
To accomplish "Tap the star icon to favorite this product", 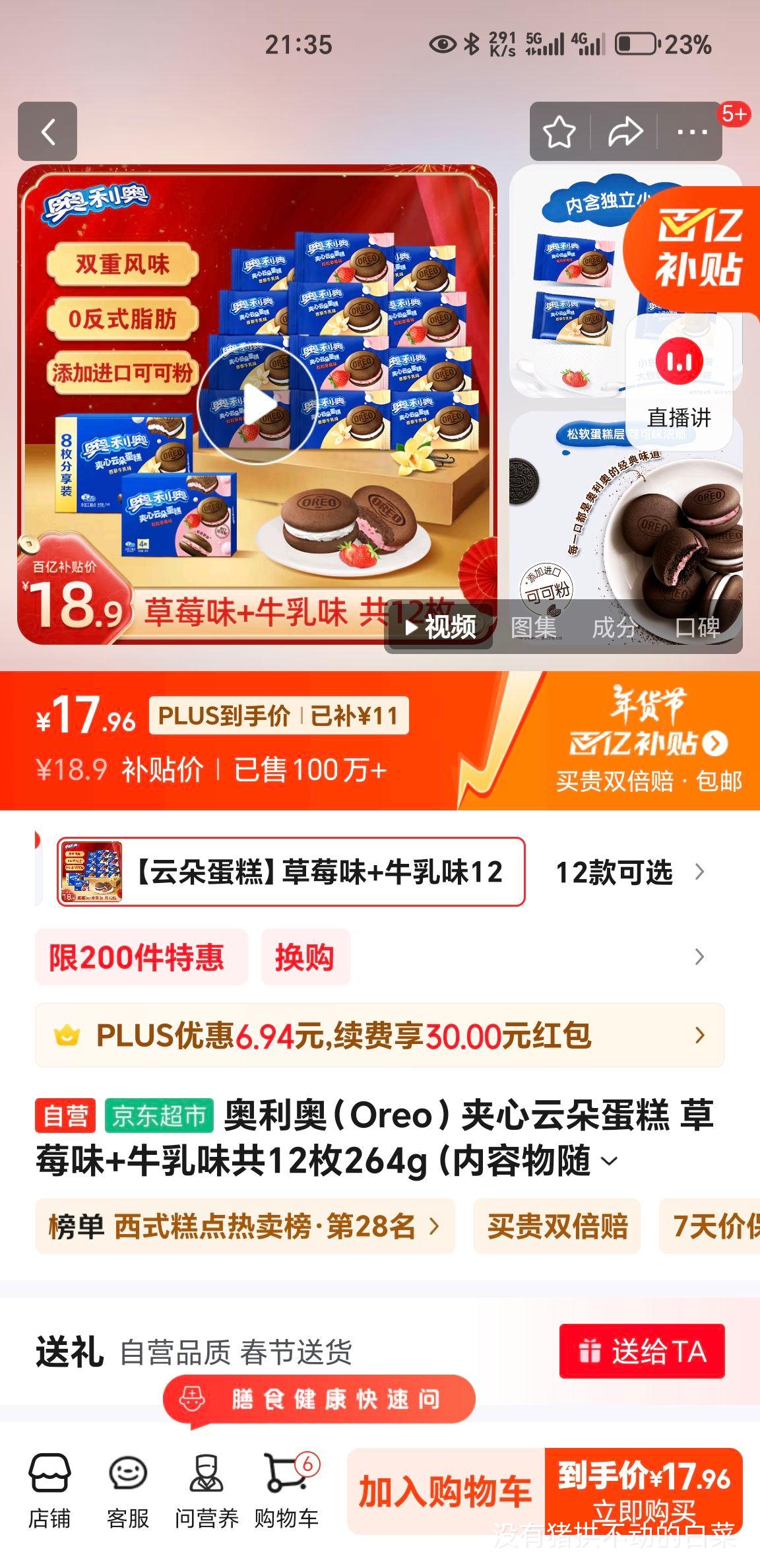I will (559, 131).
